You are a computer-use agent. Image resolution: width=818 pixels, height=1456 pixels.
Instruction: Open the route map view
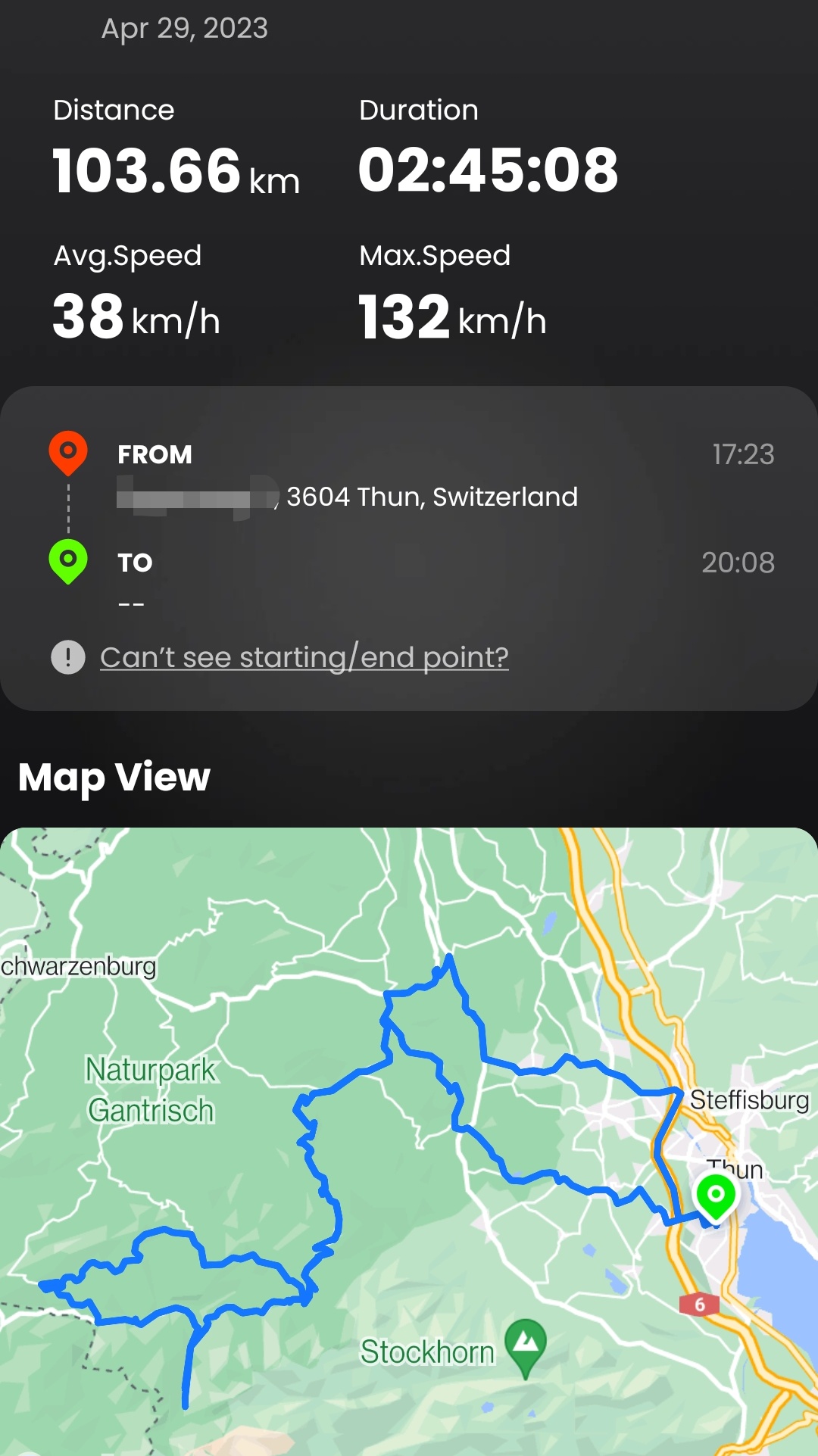tap(409, 1141)
